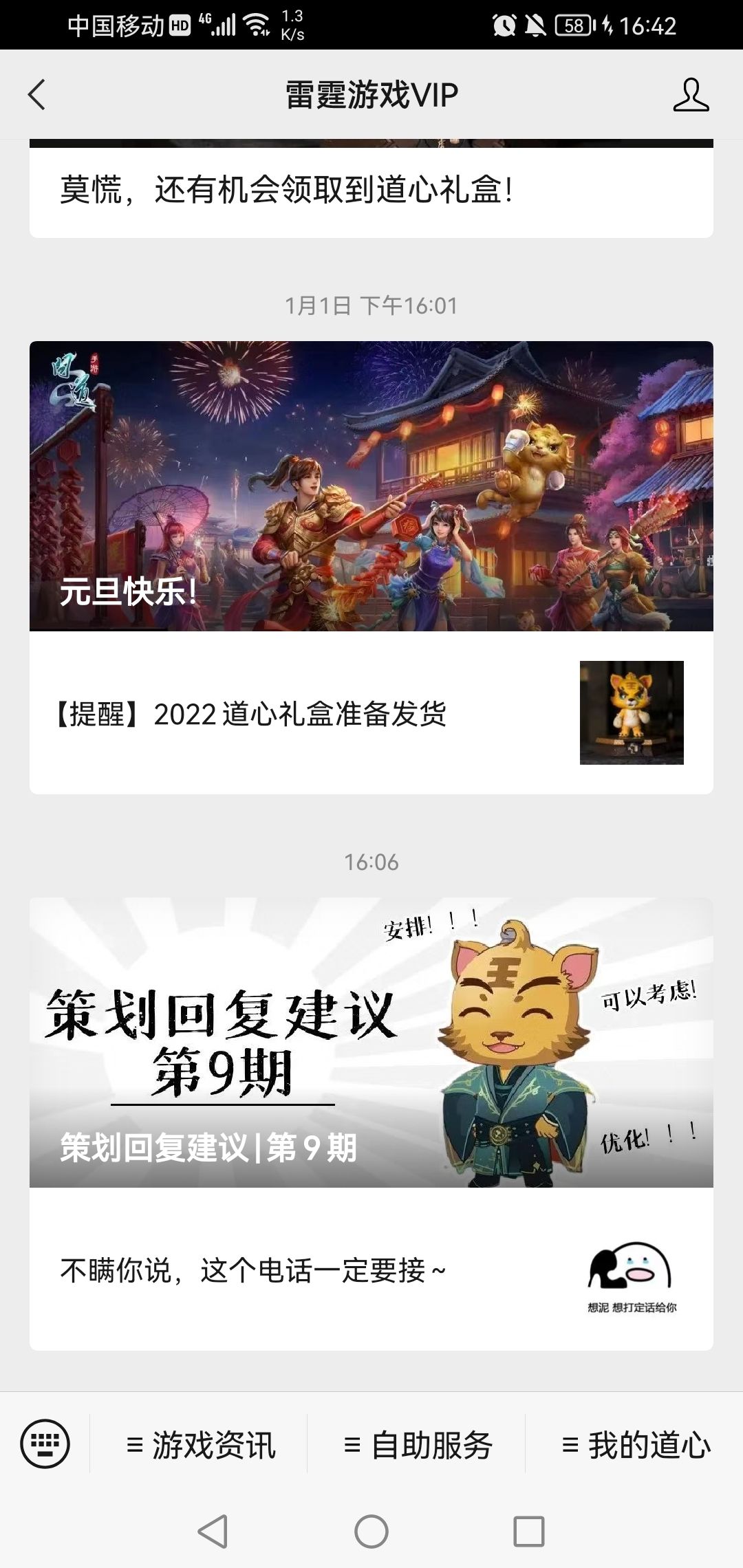Open the 元旦快乐 banner article
The image size is (743, 1568).
371,486
